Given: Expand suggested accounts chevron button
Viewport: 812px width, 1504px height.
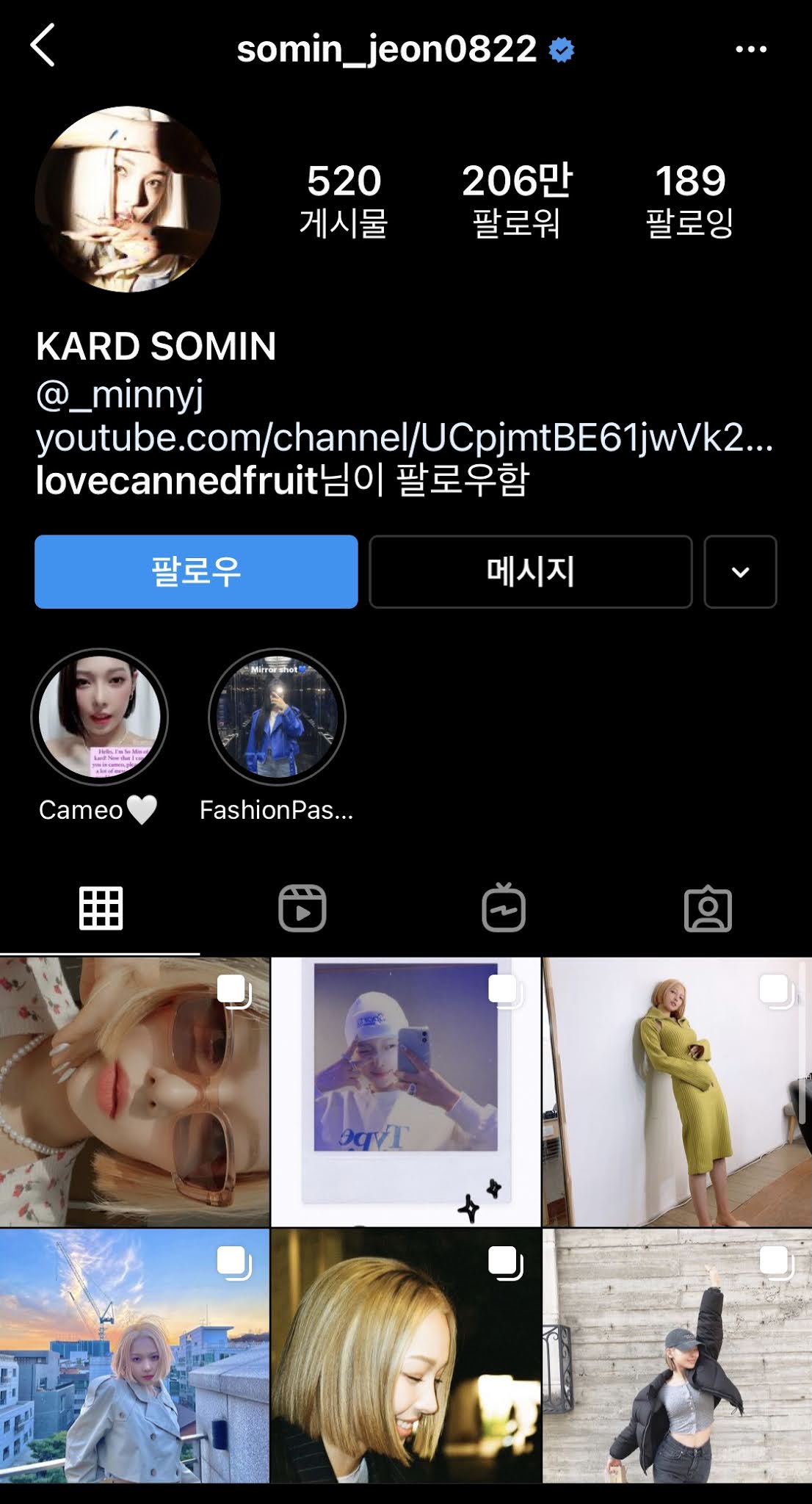Looking at the screenshot, I should (x=740, y=571).
